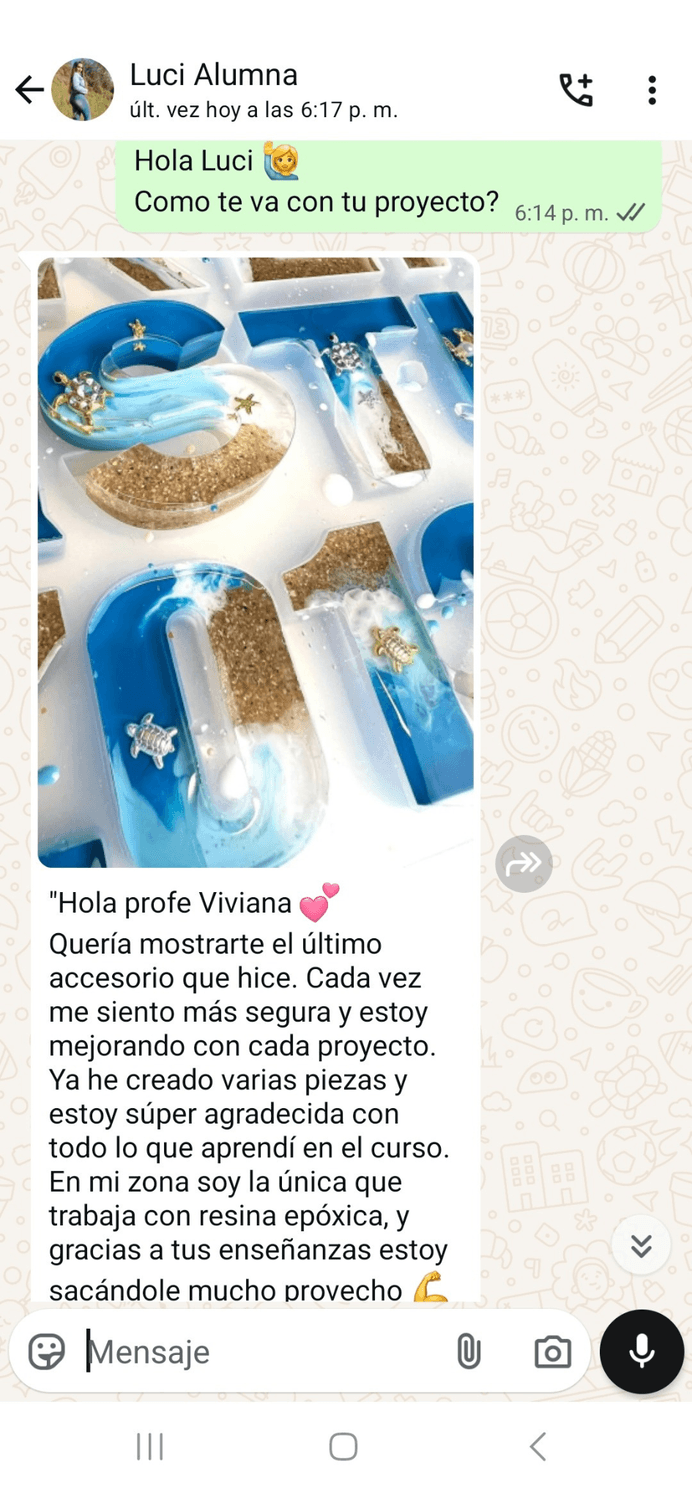Go back to the chat list

click(29, 90)
